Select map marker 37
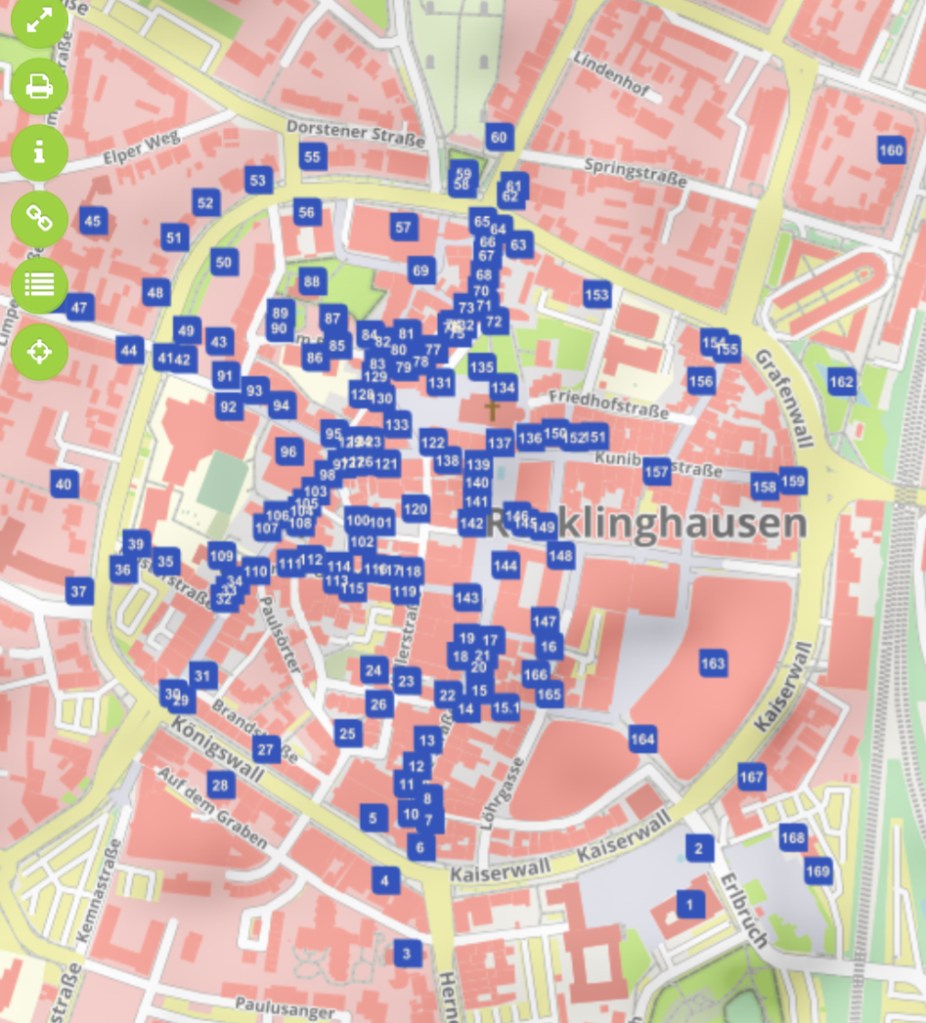The image size is (926, 1023). [79, 591]
